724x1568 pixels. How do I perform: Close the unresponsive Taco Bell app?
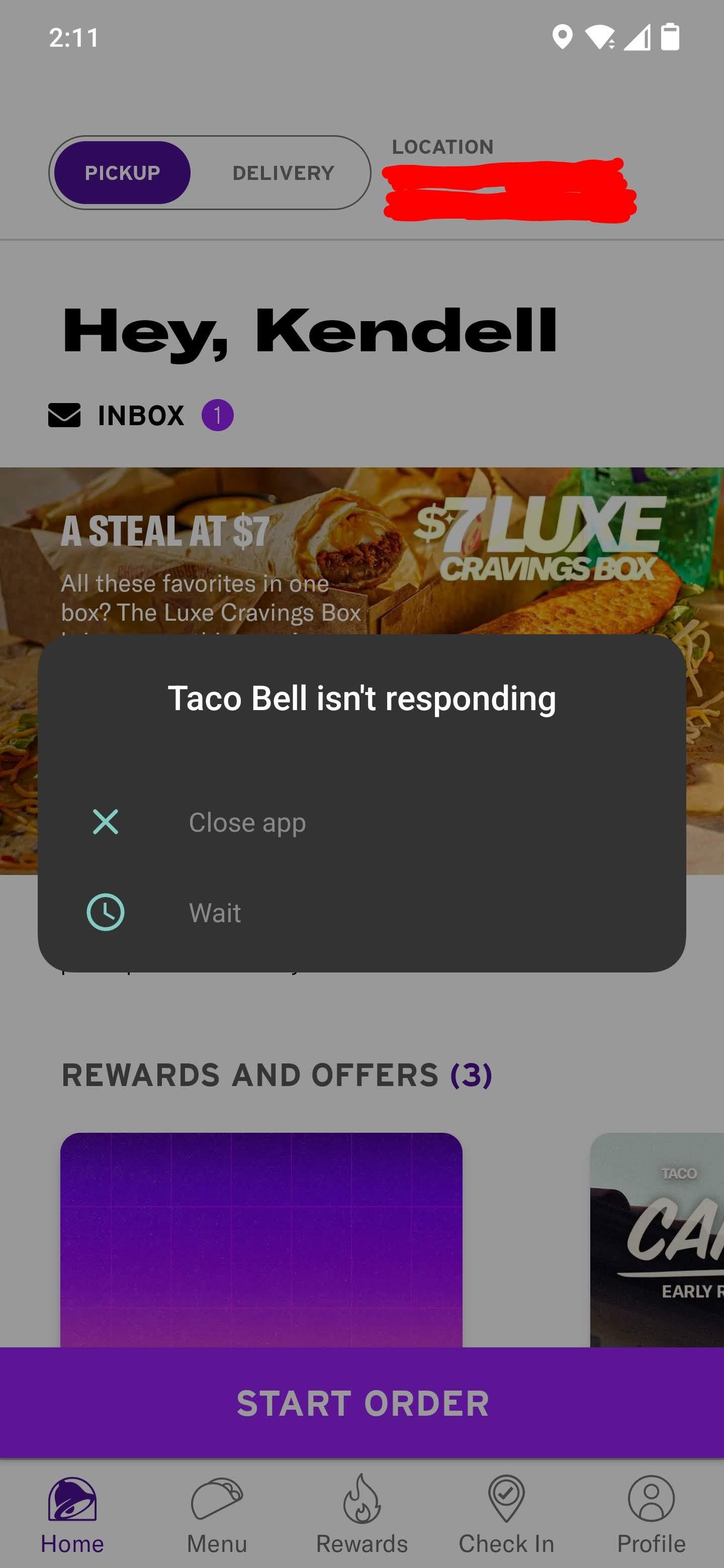(246, 822)
